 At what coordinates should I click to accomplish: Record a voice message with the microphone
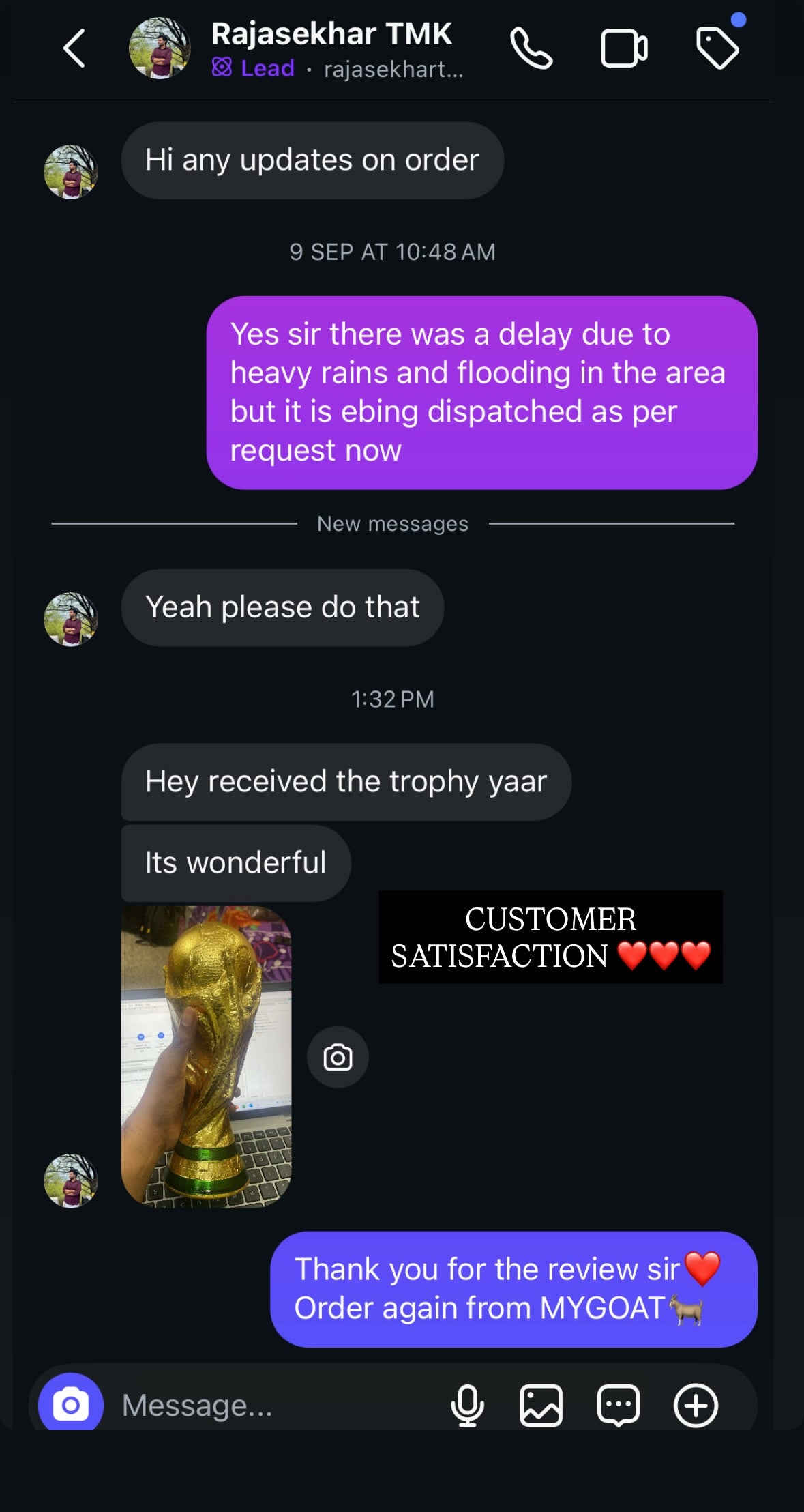coord(468,1406)
